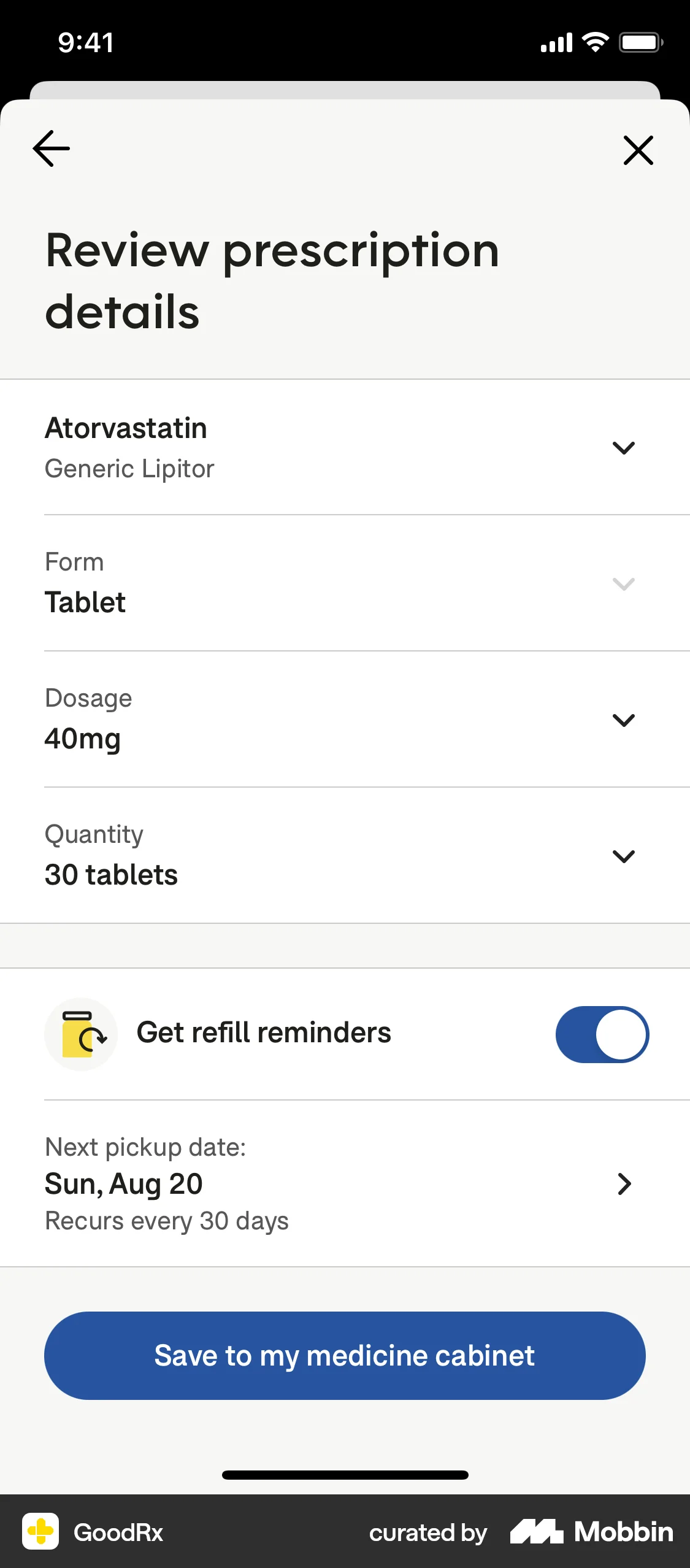This screenshot has width=690, height=1568.
Task: Open the Quantity dropdown showing 30 tablets
Action: click(624, 856)
